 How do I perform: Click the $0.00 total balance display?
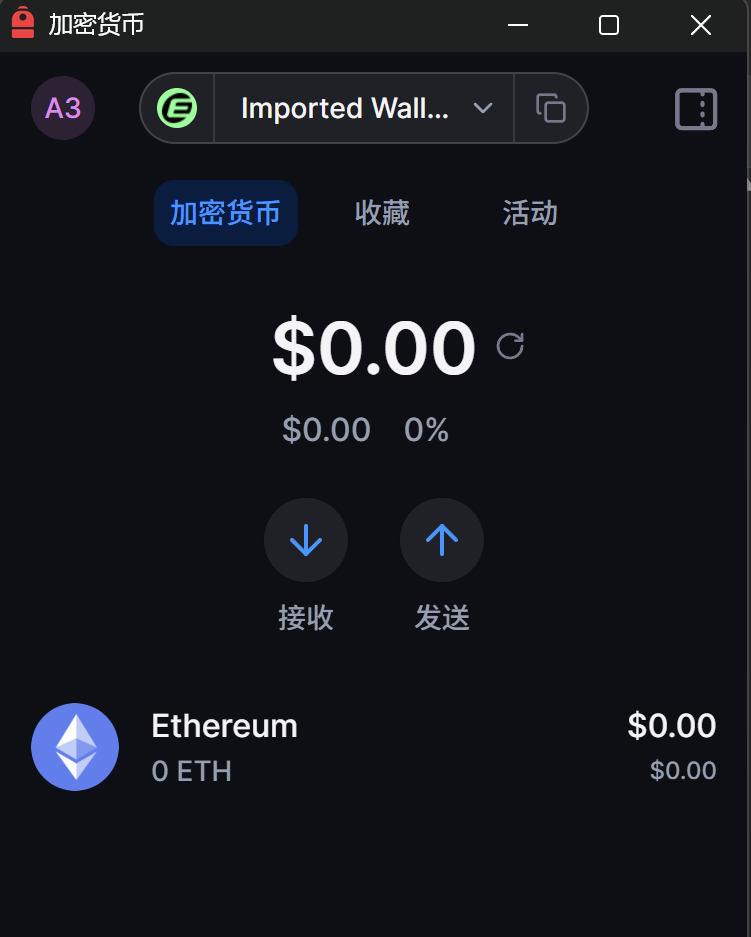pos(374,347)
